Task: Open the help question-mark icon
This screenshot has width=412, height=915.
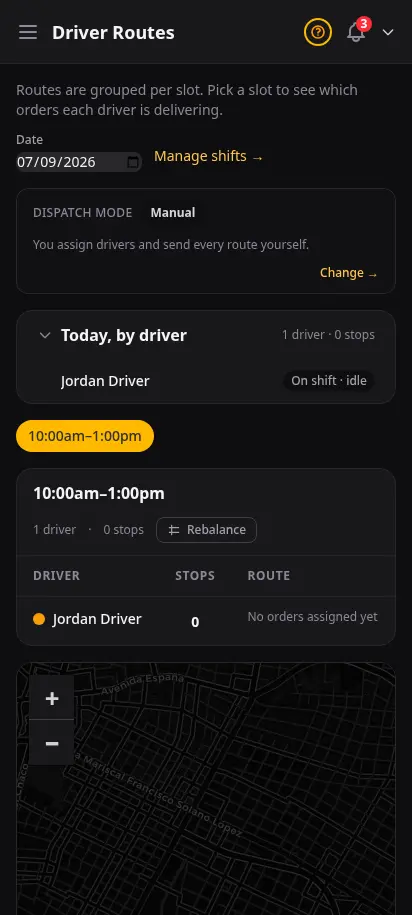Action: coord(317,32)
